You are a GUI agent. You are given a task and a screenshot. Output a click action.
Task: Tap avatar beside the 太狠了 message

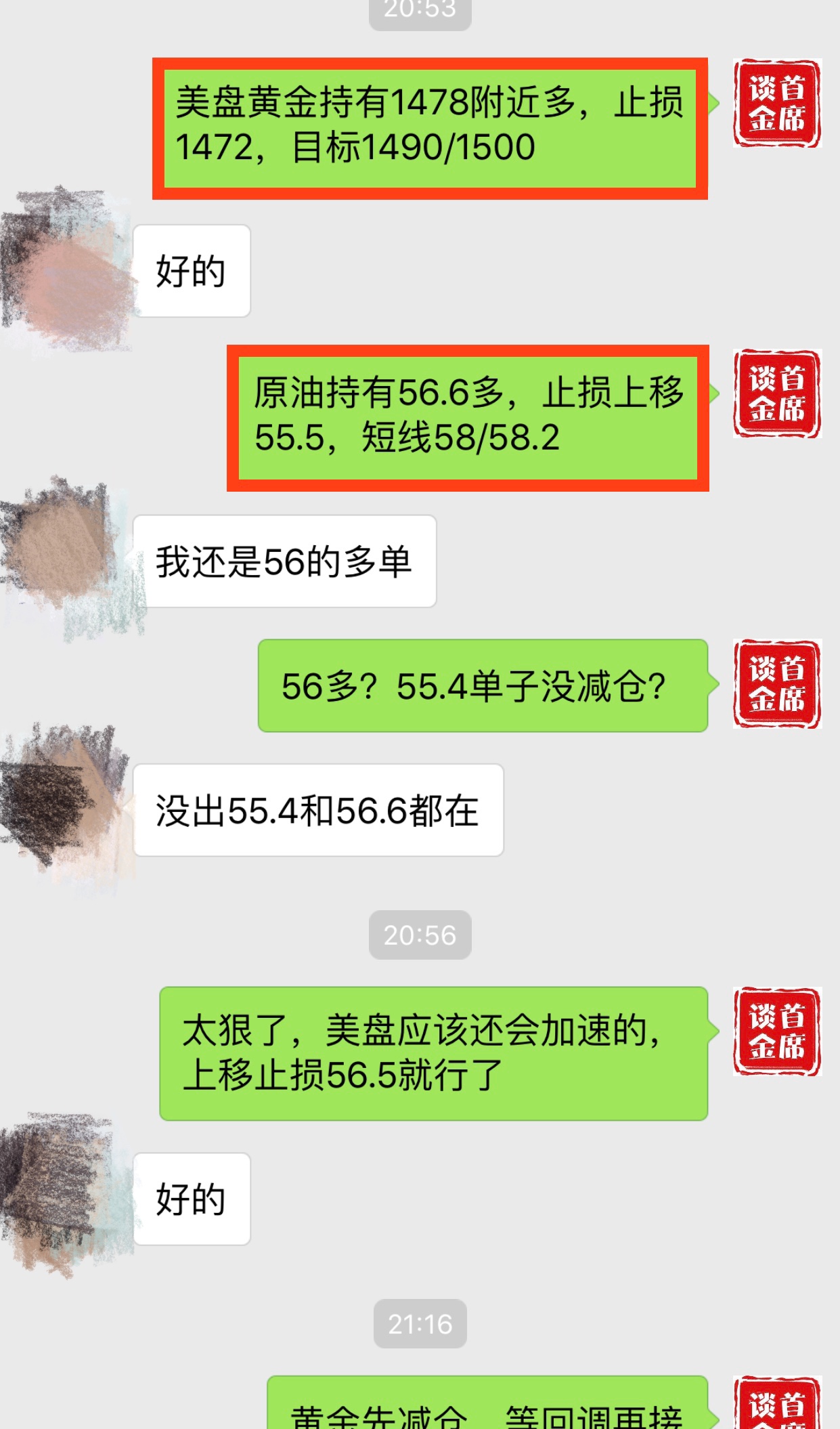(776, 1031)
